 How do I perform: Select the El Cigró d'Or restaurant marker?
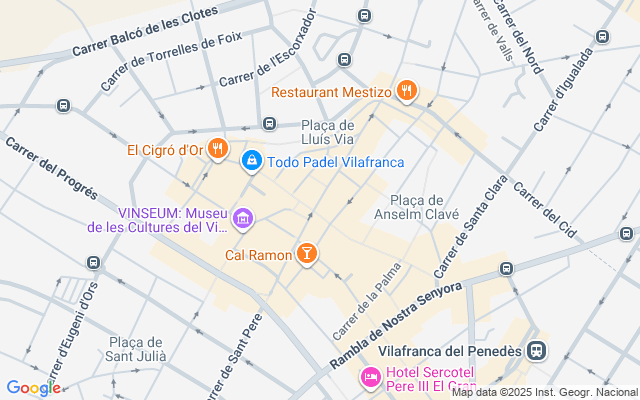(219, 150)
